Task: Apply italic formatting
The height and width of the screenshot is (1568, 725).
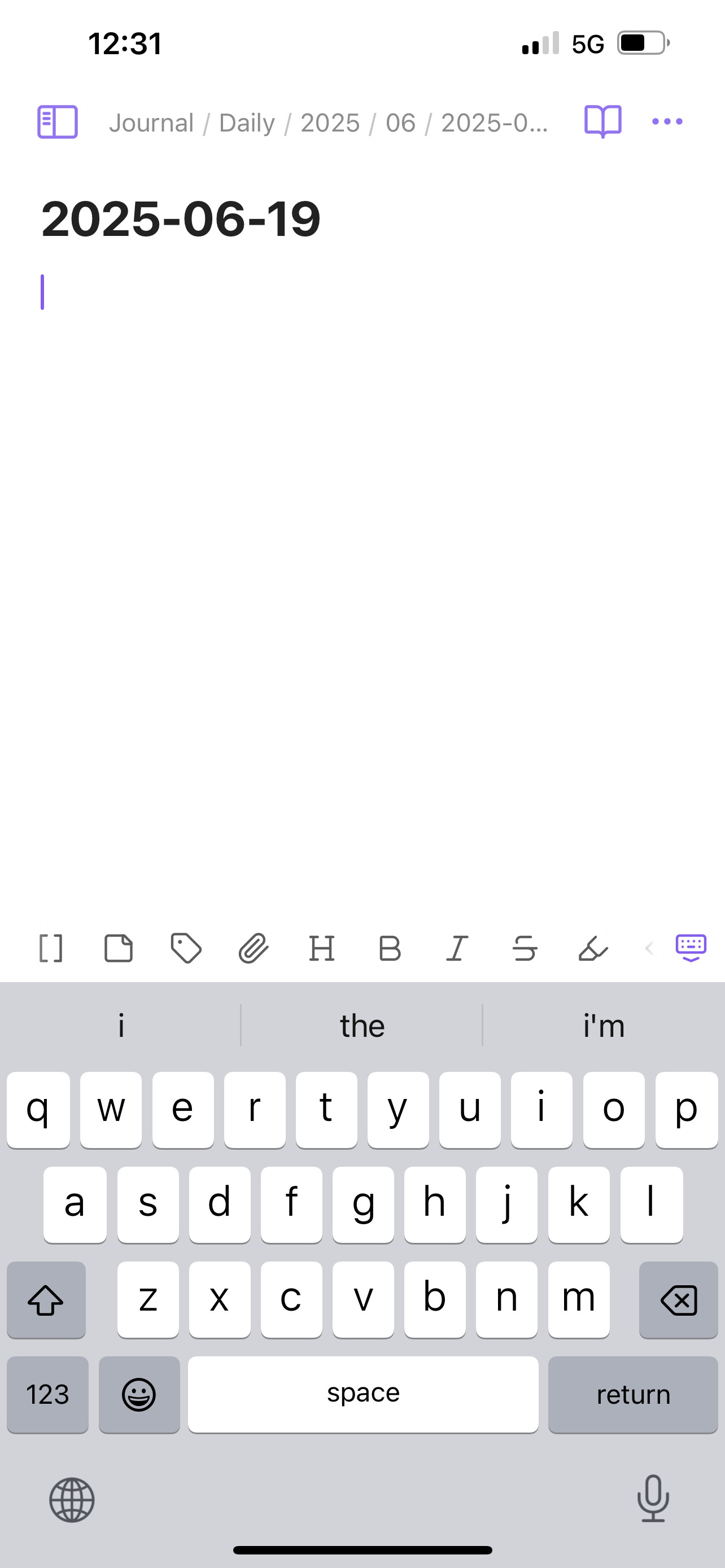Action: 457,948
